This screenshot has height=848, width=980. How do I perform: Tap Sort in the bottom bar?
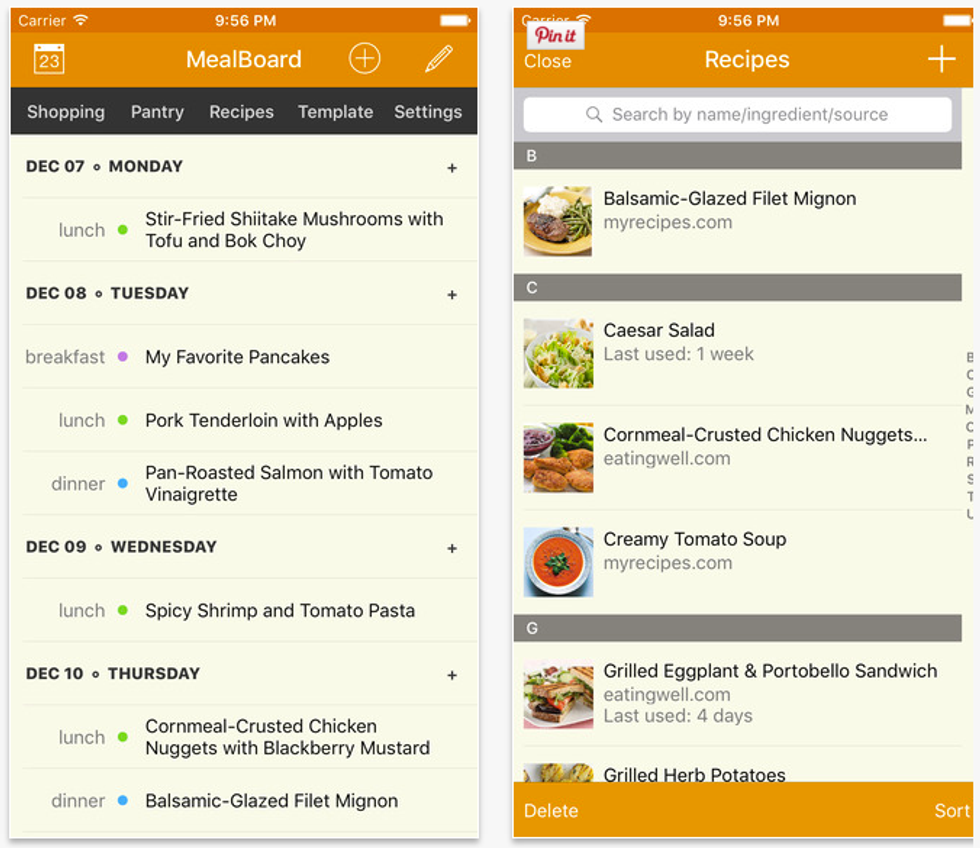tap(951, 810)
